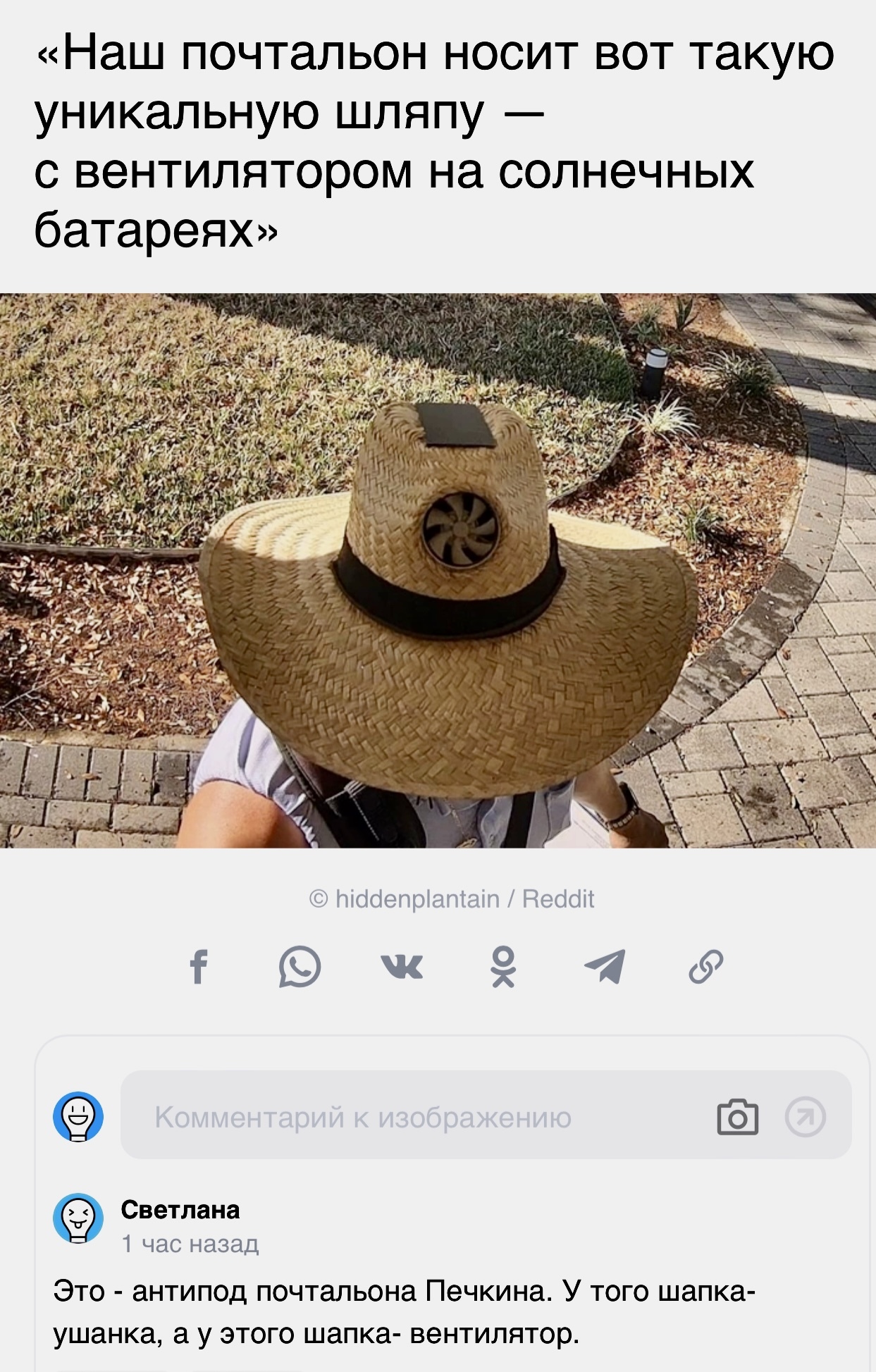Share the post on Odnoklassniki
Viewport: 876px width, 1372px height.
tap(503, 967)
